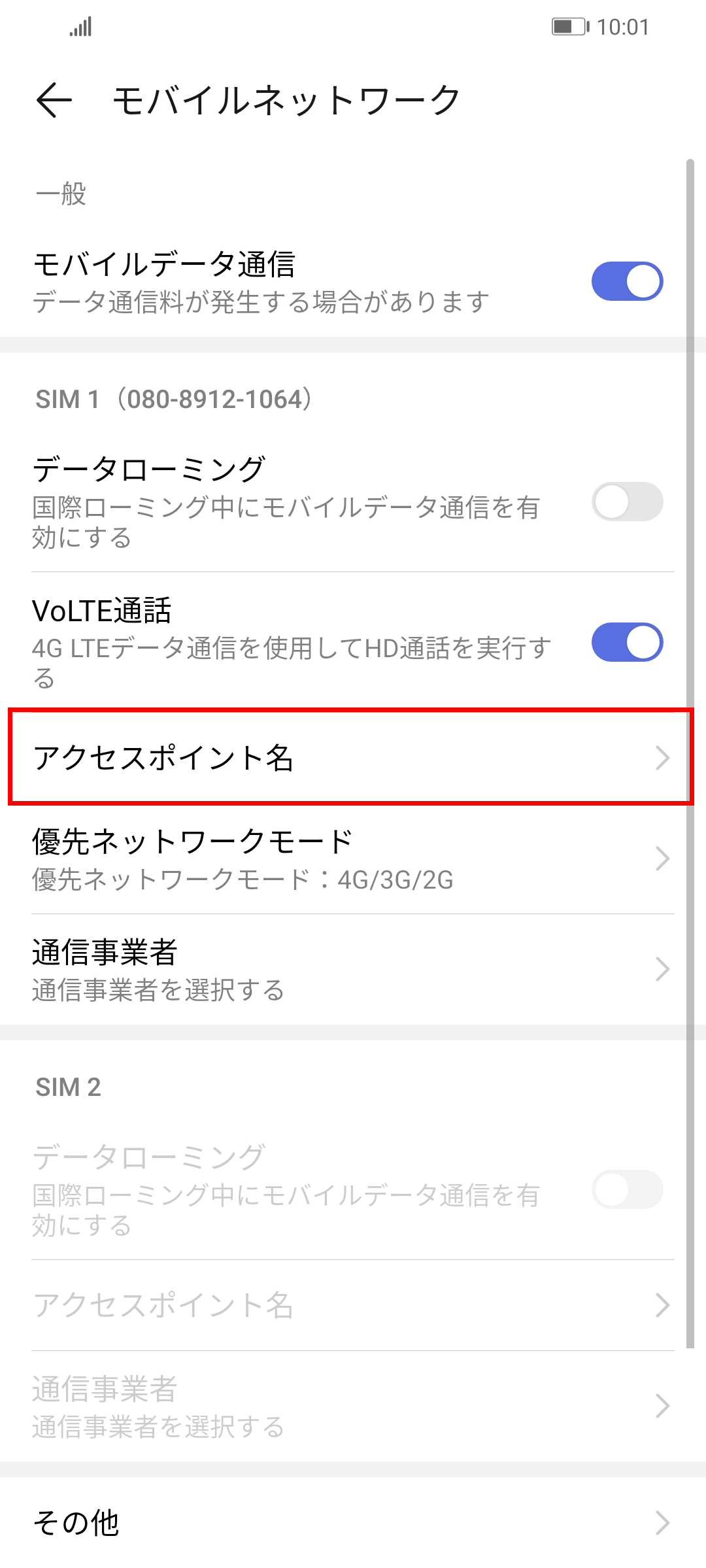This screenshot has height=1568, width=706.
Task: Turn off the VoLTE通話 switch
Action: [627, 642]
